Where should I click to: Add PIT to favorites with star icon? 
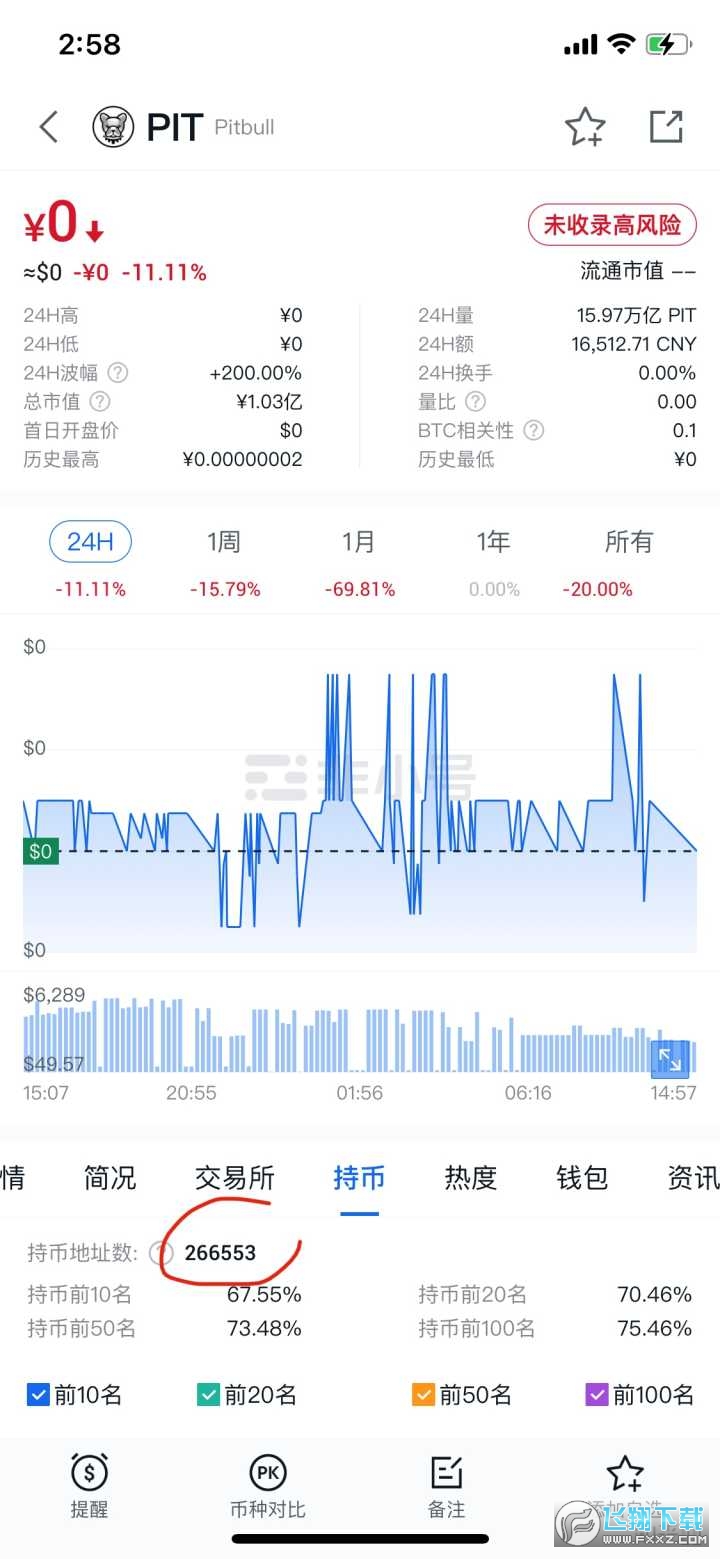click(585, 127)
